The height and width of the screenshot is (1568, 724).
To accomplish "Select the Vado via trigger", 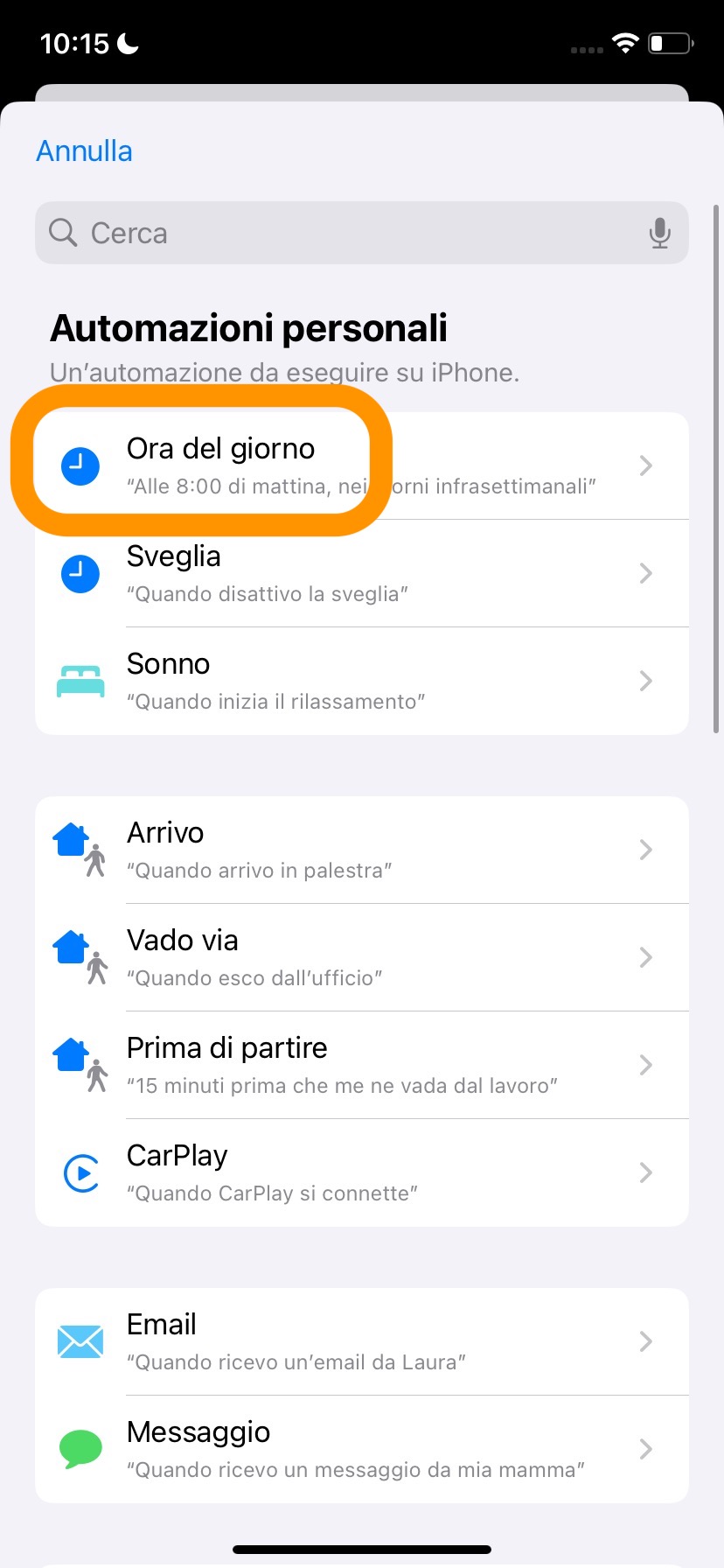I will (x=362, y=957).
